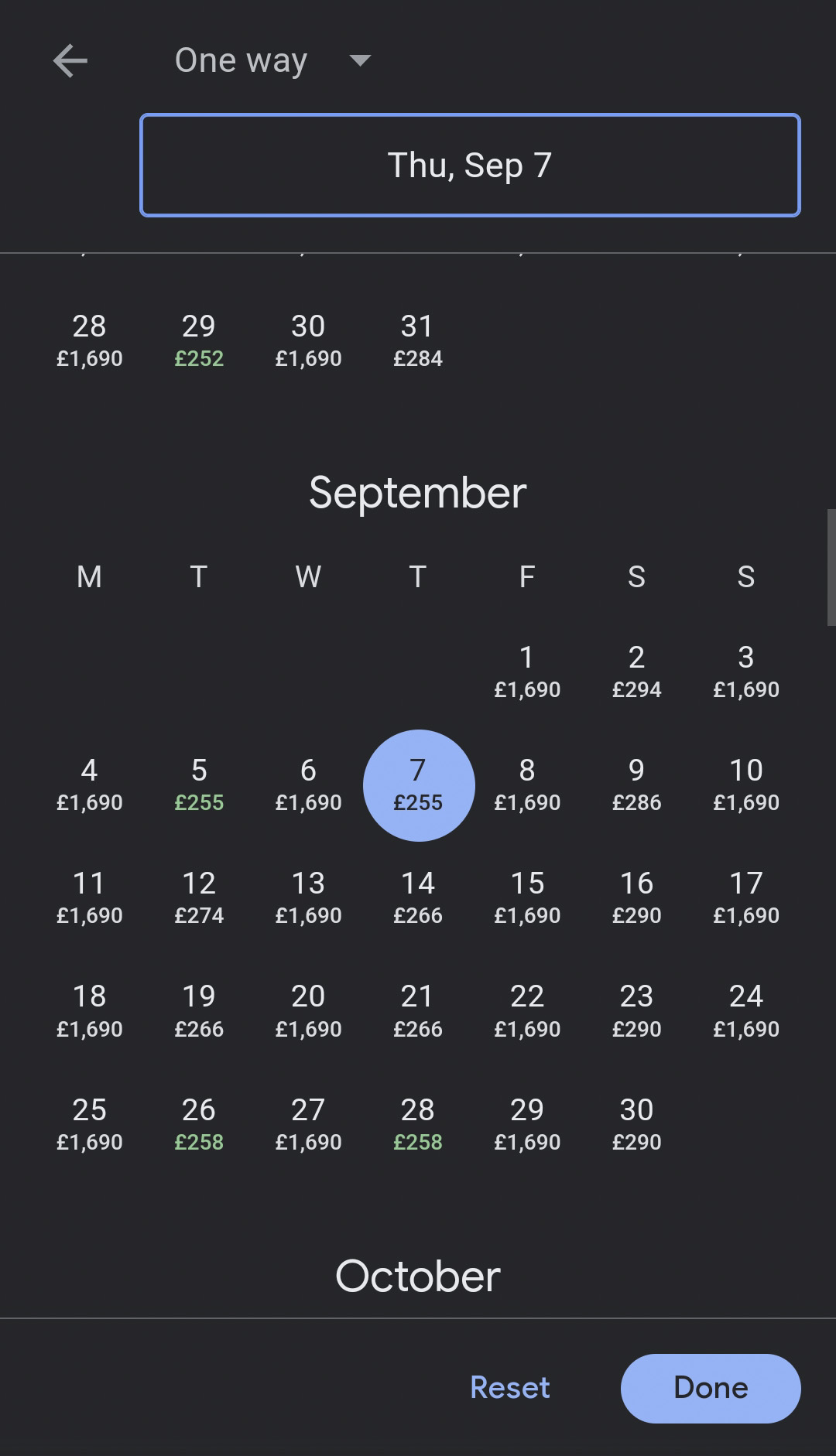Image resolution: width=836 pixels, height=1456 pixels.
Task: Select August 29 priced at £252
Action: (x=199, y=340)
